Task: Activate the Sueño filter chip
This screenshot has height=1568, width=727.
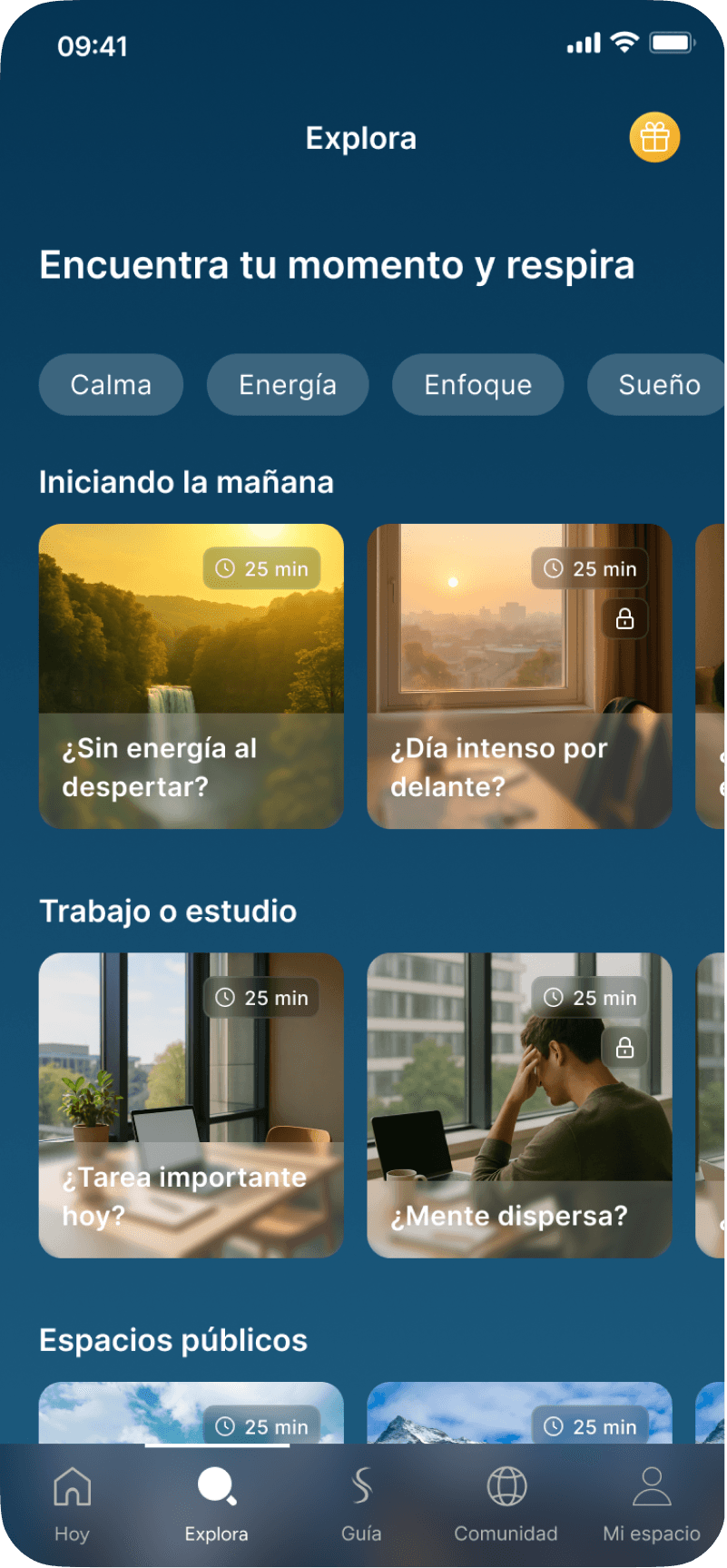Action: pyautogui.click(x=660, y=384)
